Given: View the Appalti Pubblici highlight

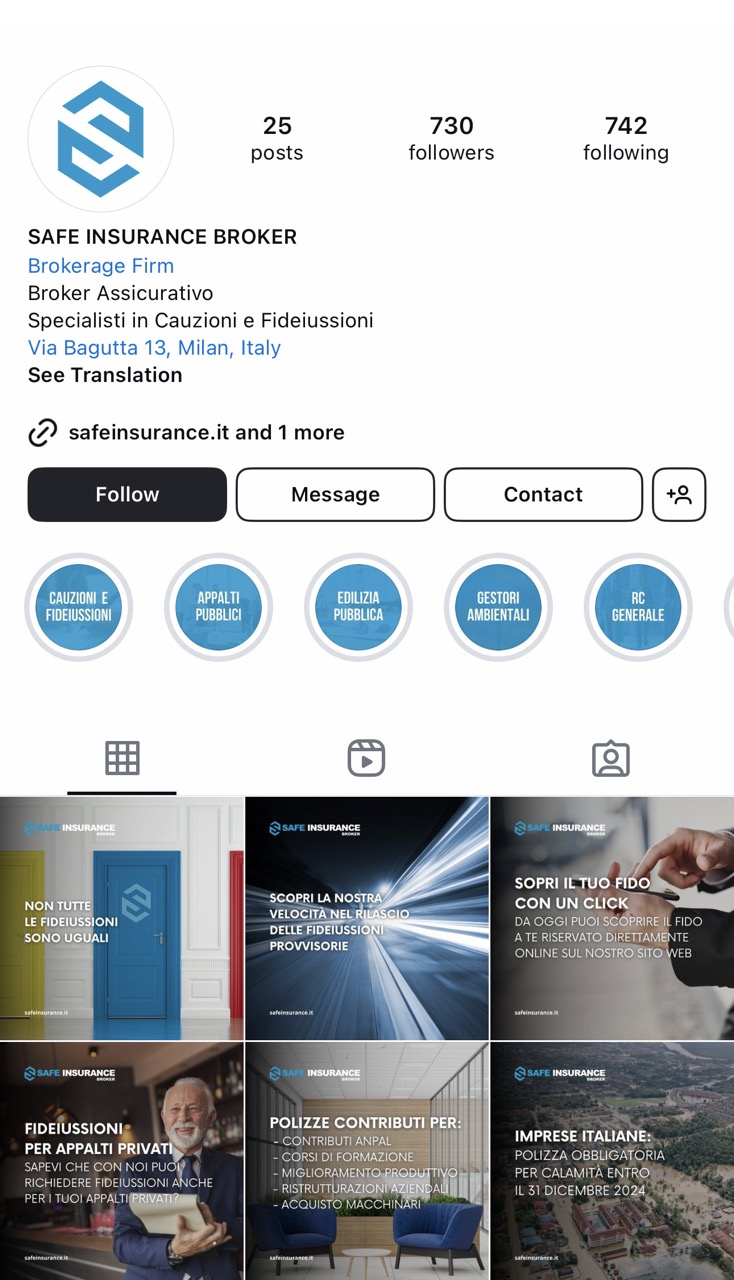Looking at the screenshot, I should tap(218, 607).
